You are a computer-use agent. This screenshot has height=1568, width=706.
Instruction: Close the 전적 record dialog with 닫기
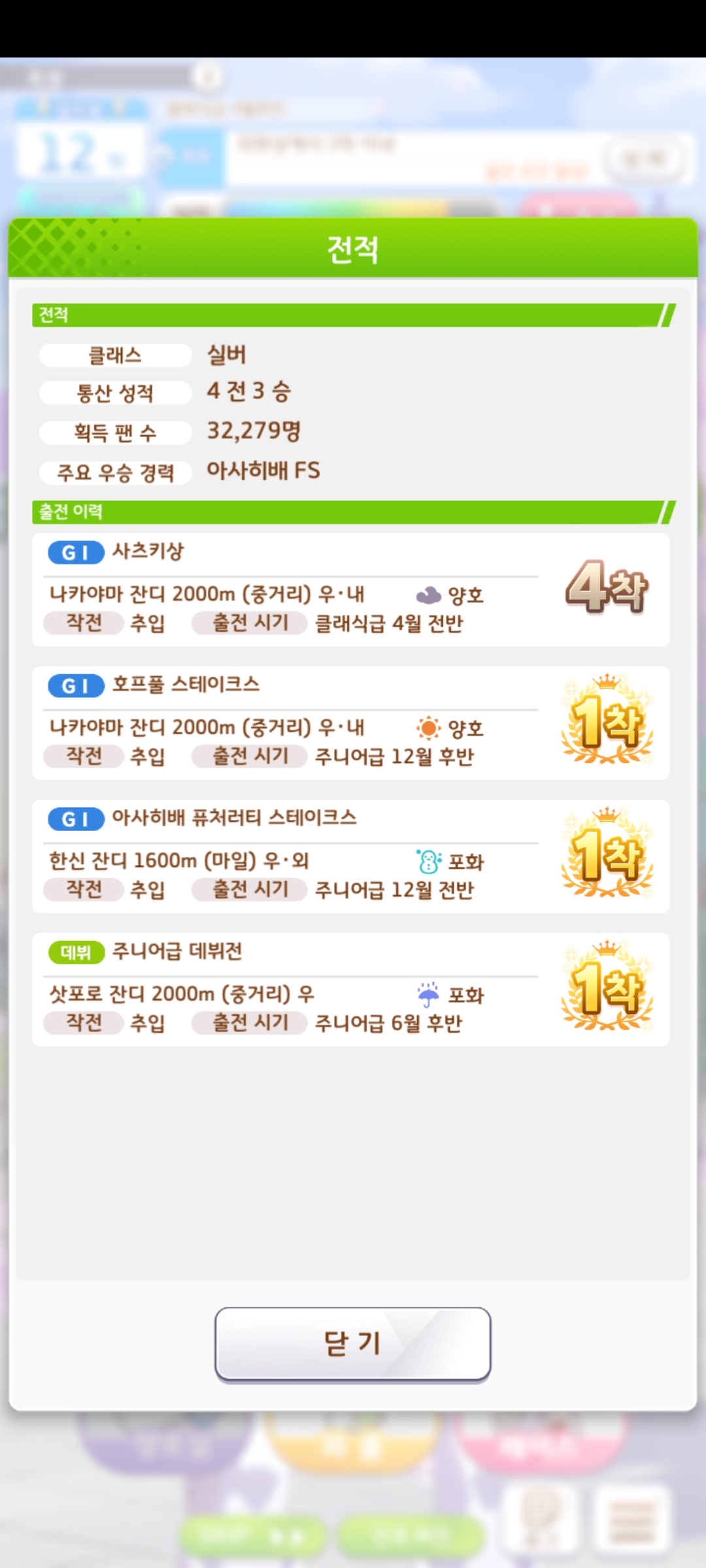(x=352, y=1344)
